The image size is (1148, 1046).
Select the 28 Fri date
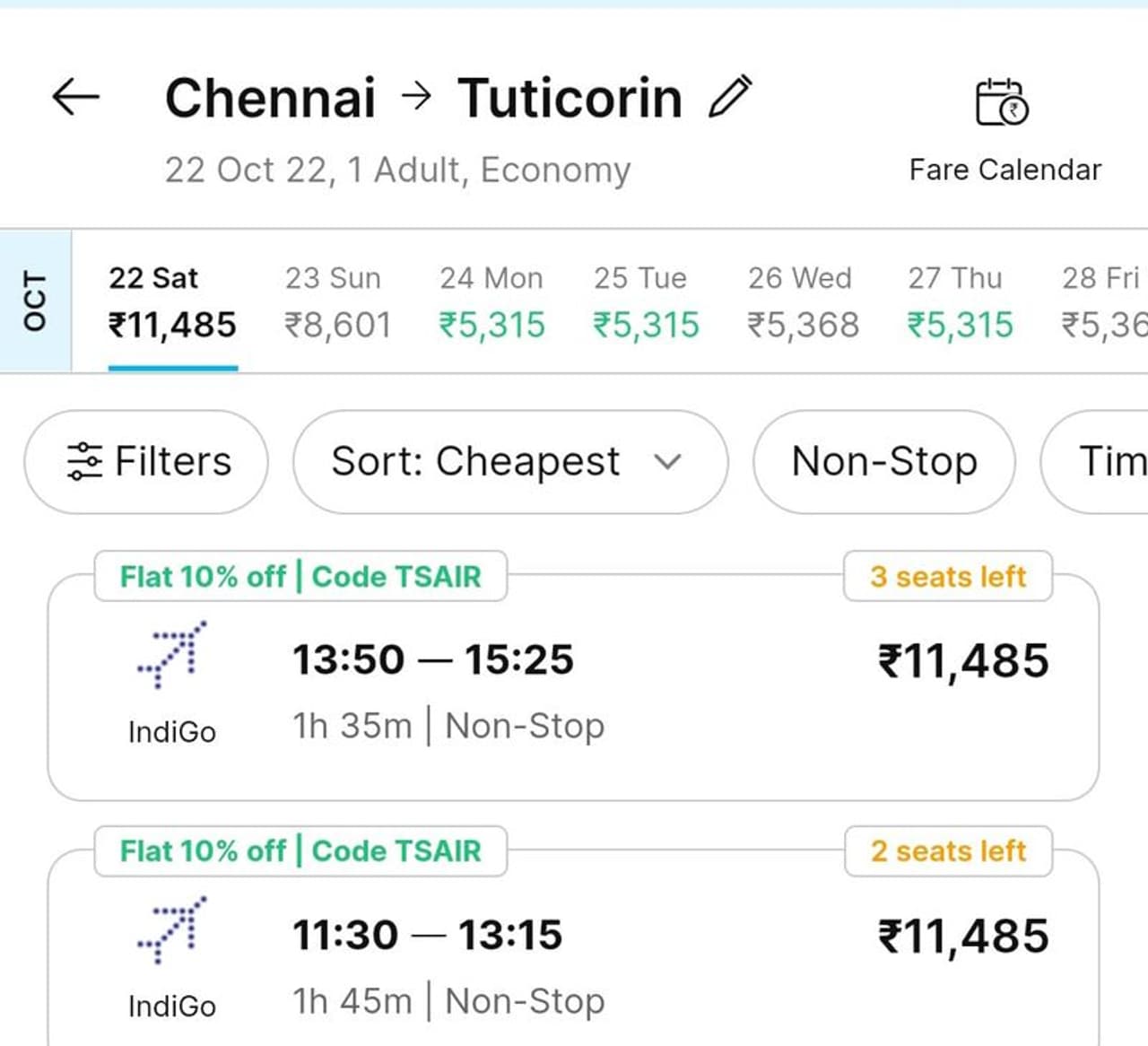coord(1103,302)
